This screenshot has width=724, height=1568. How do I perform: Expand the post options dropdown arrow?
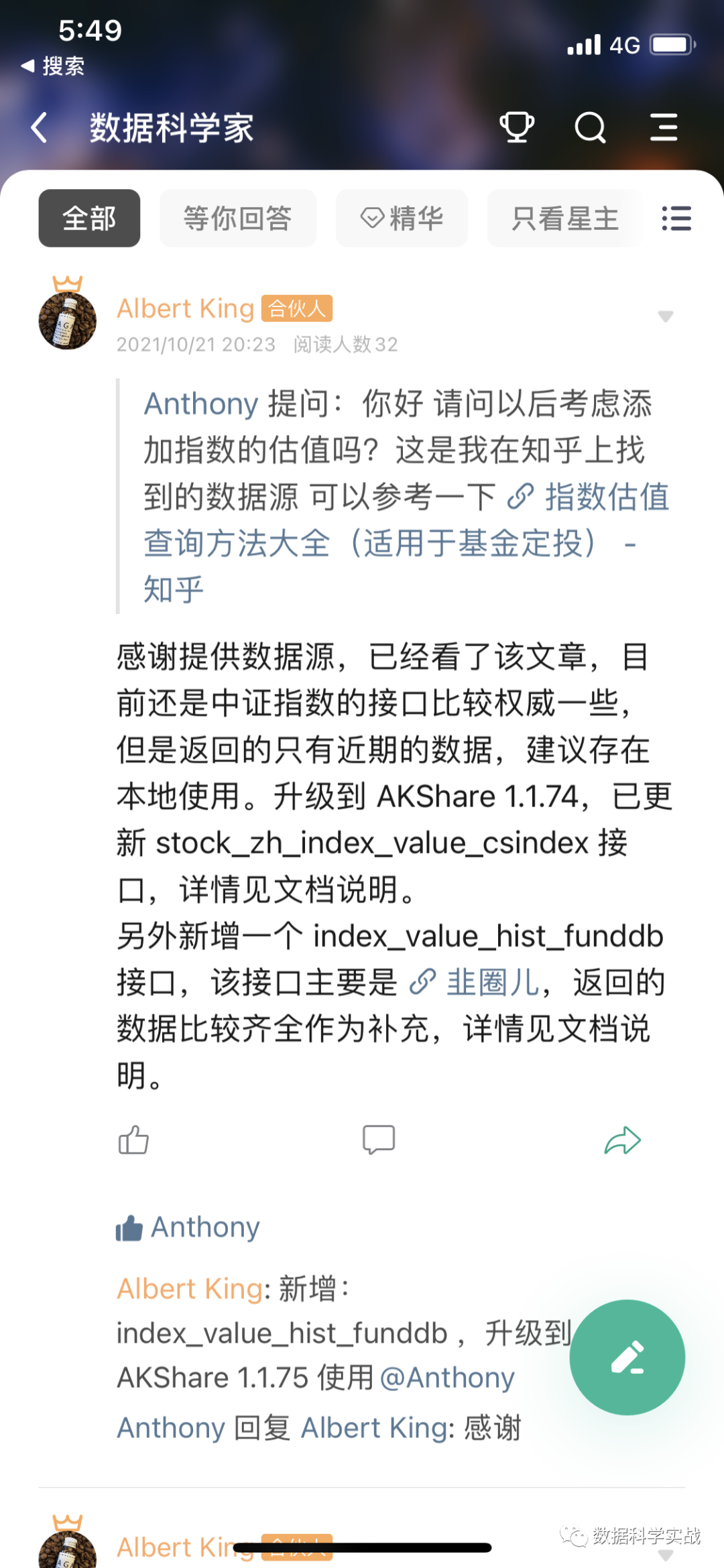[665, 316]
